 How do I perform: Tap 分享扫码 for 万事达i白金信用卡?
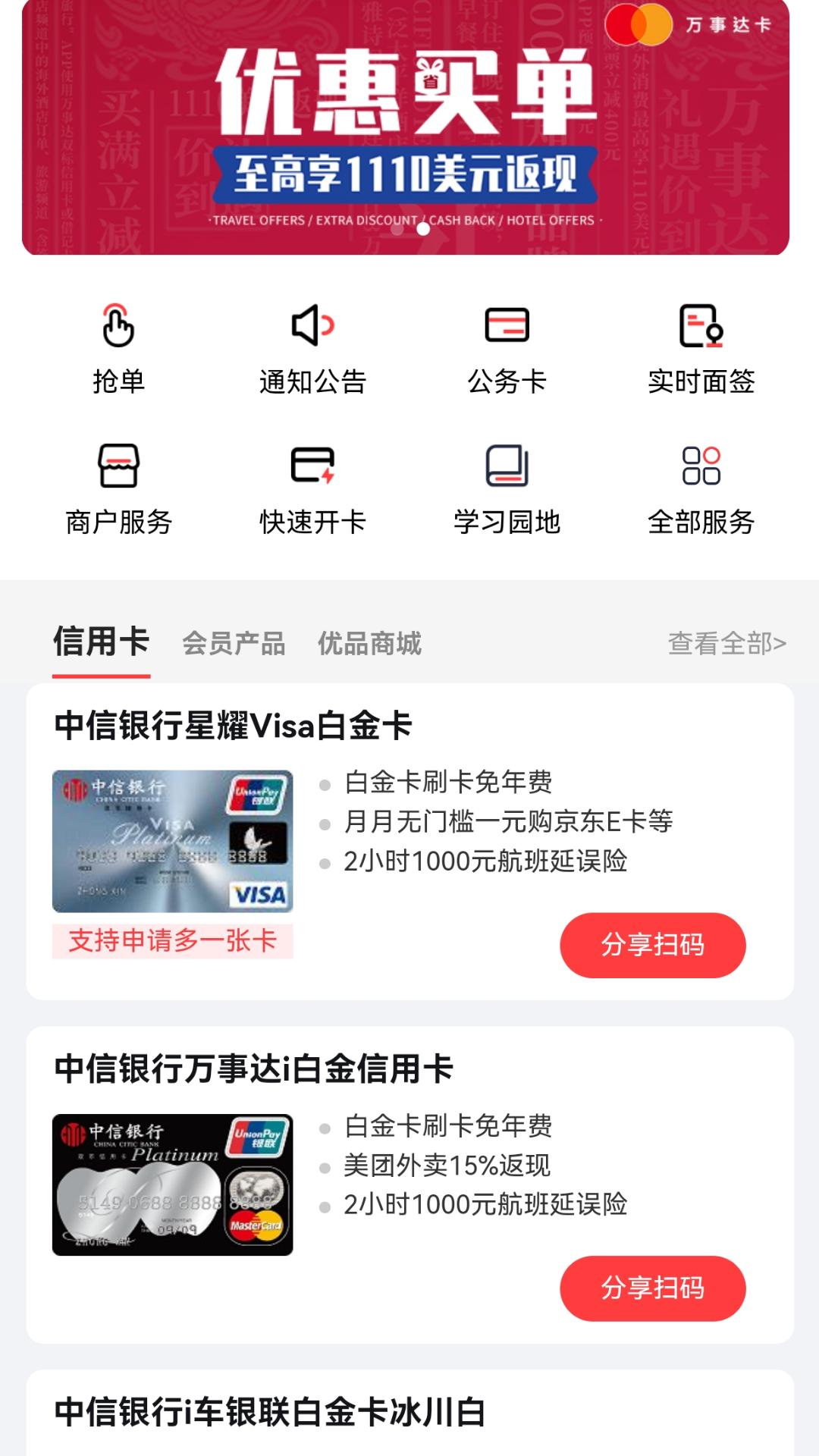(652, 1288)
